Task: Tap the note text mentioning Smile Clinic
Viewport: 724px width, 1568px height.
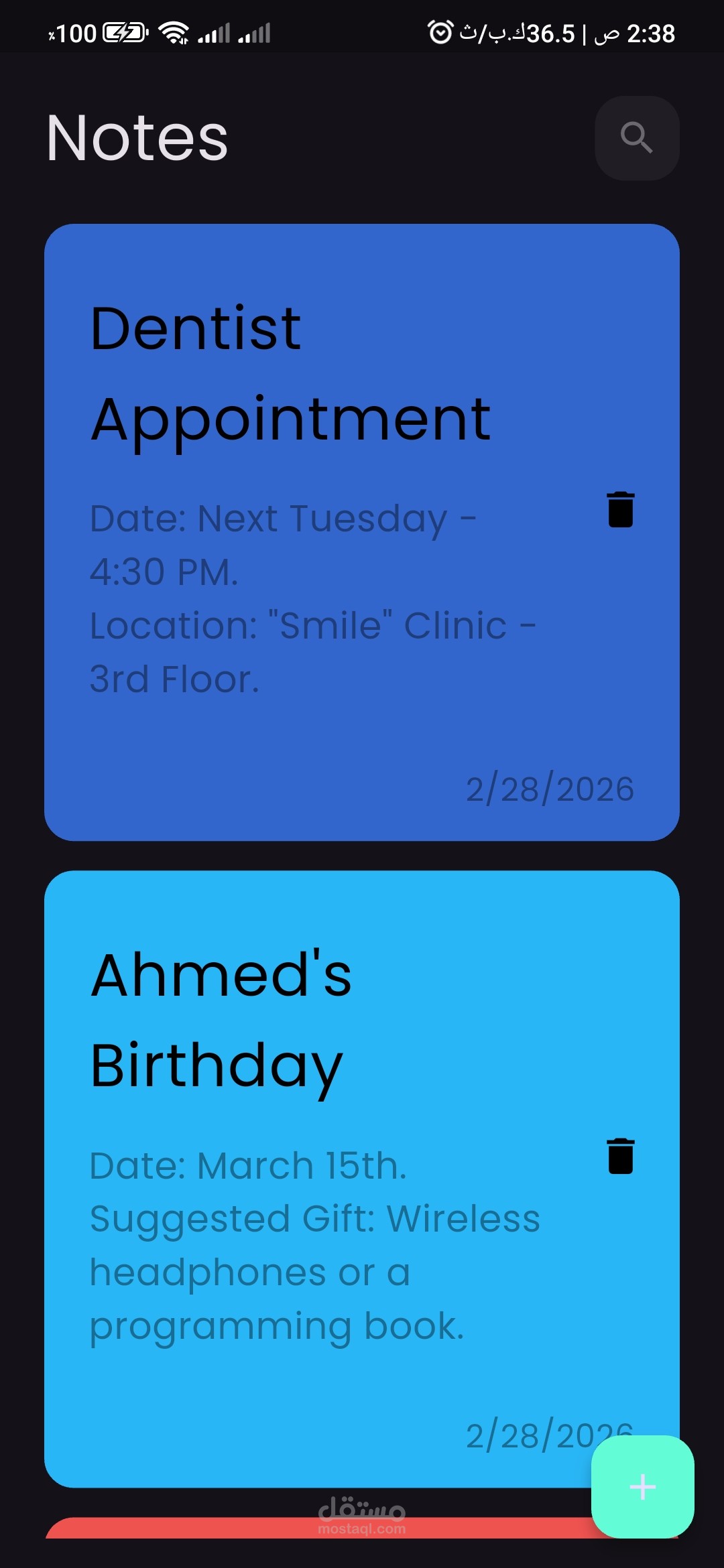Action: [312, 625]
